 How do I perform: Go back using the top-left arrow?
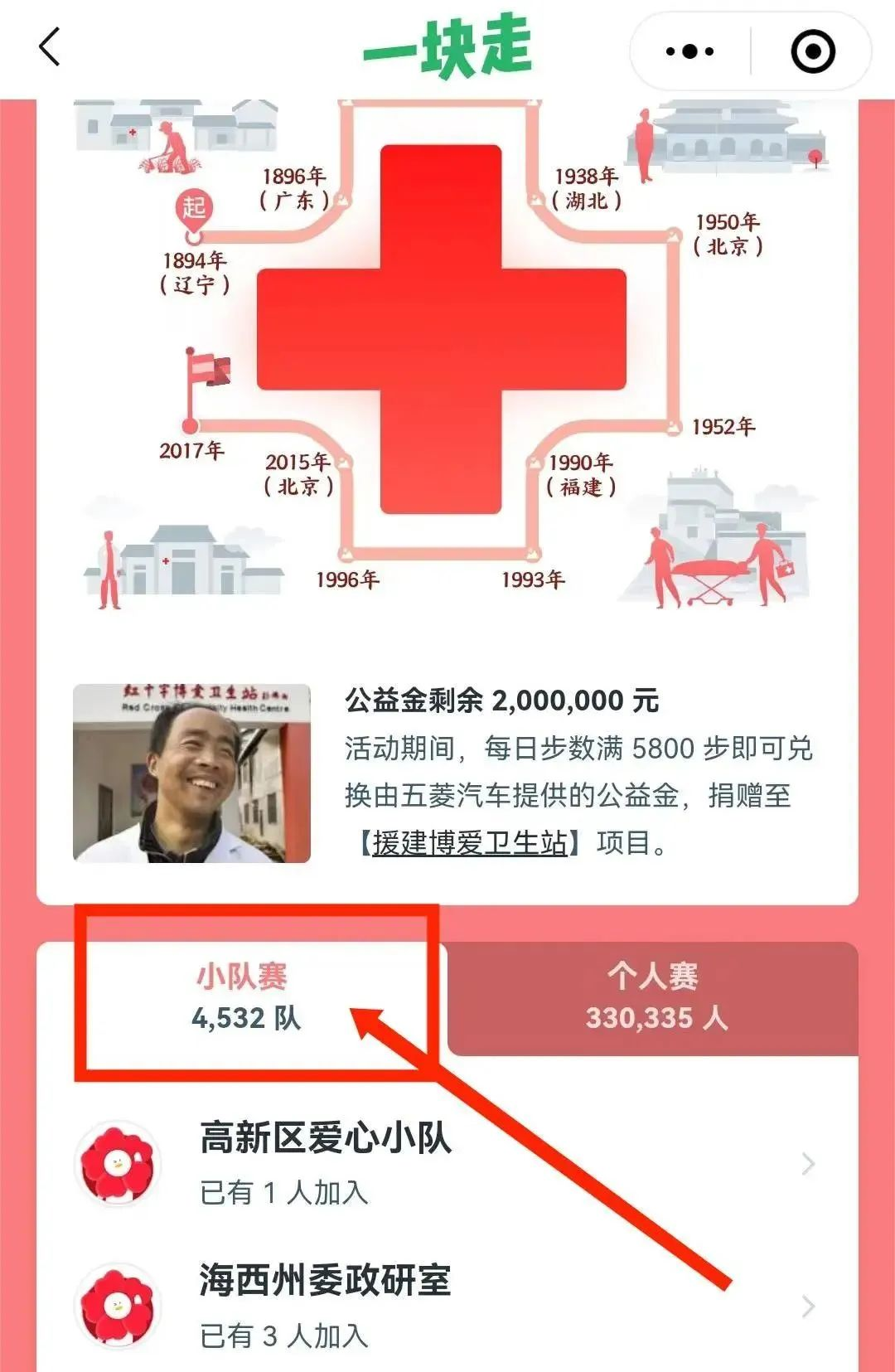click(50, 47)
